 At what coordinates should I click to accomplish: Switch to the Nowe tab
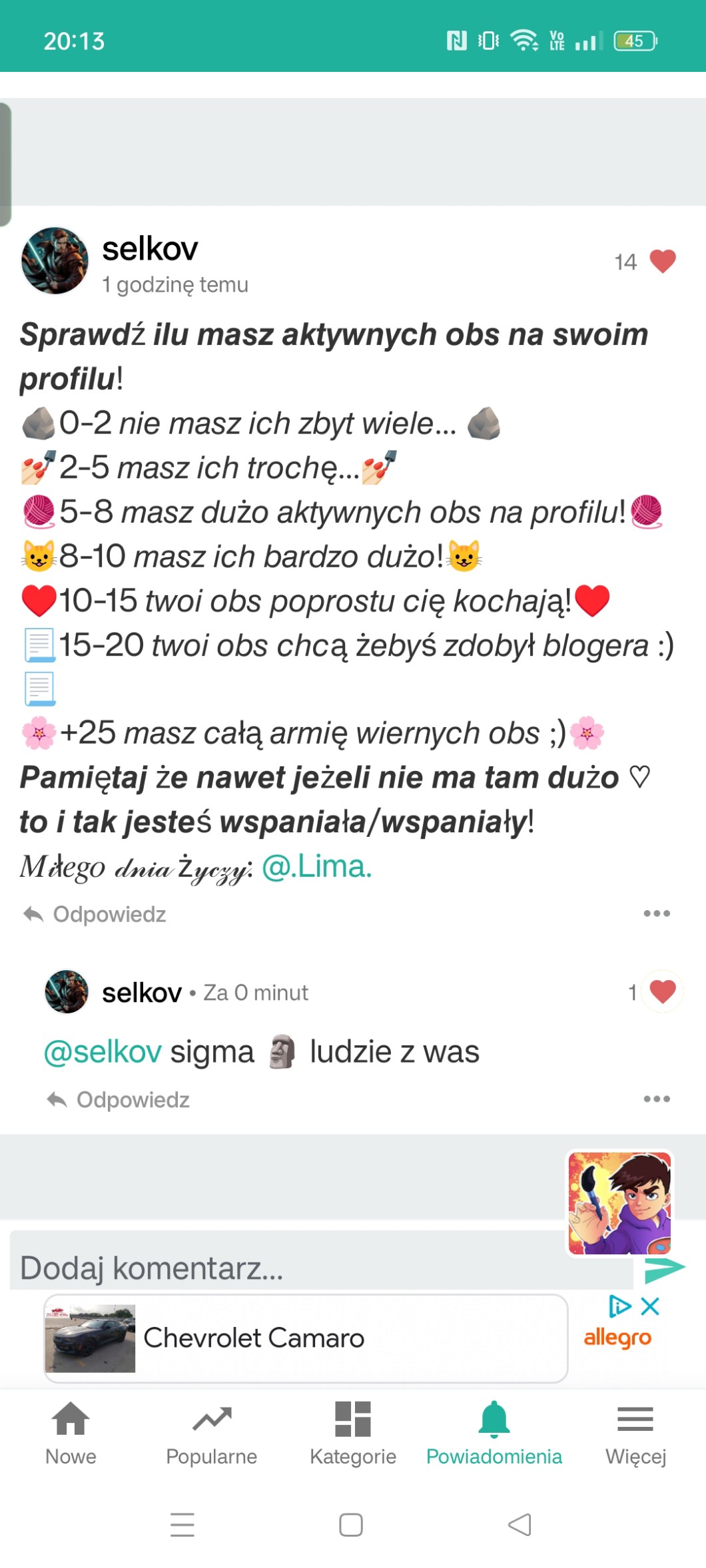pyautogui.click(x=71, y=1433)
